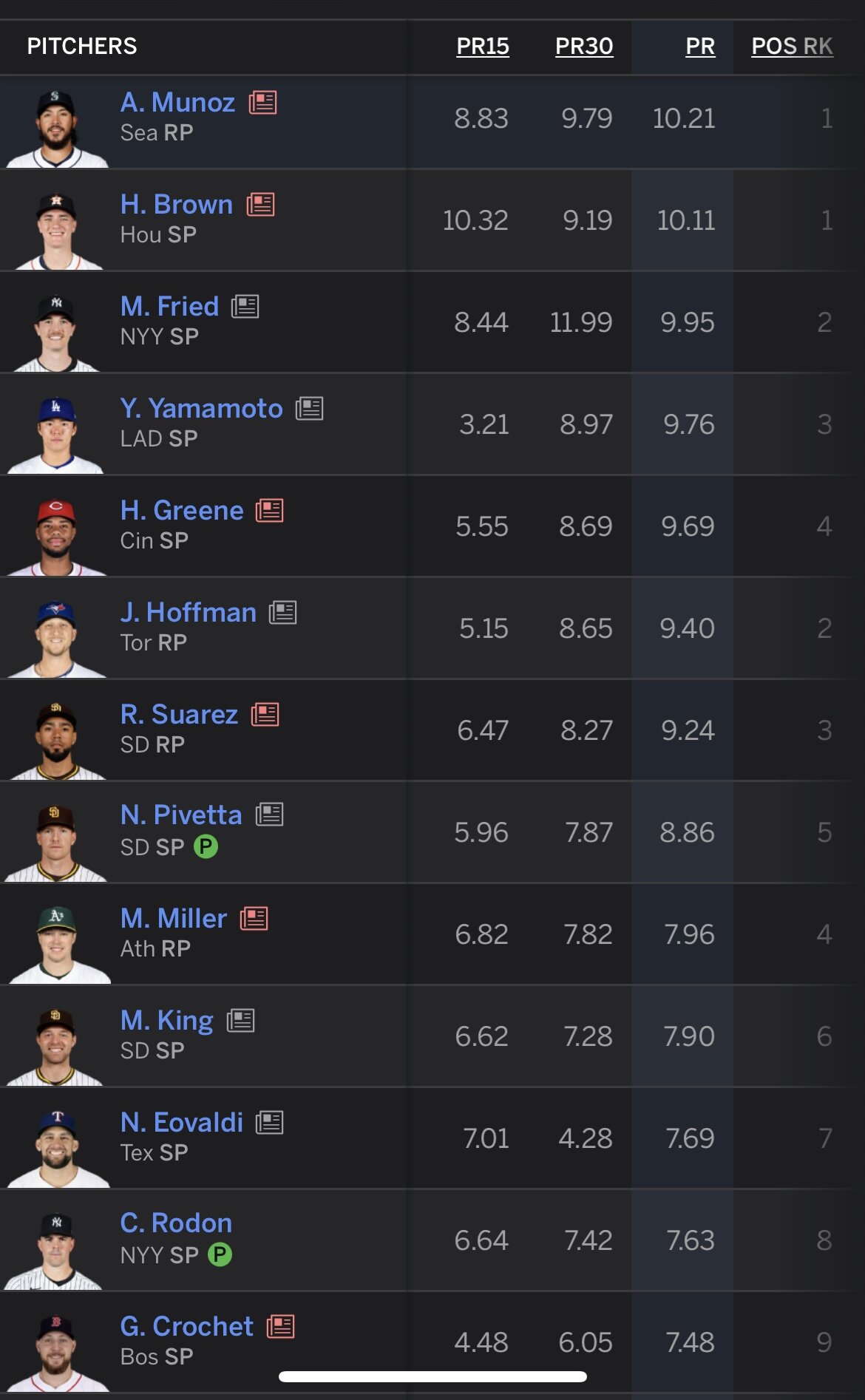
Task: Open C. Rodon player page
Action: pyautogui.click(x=176, y=1223)
